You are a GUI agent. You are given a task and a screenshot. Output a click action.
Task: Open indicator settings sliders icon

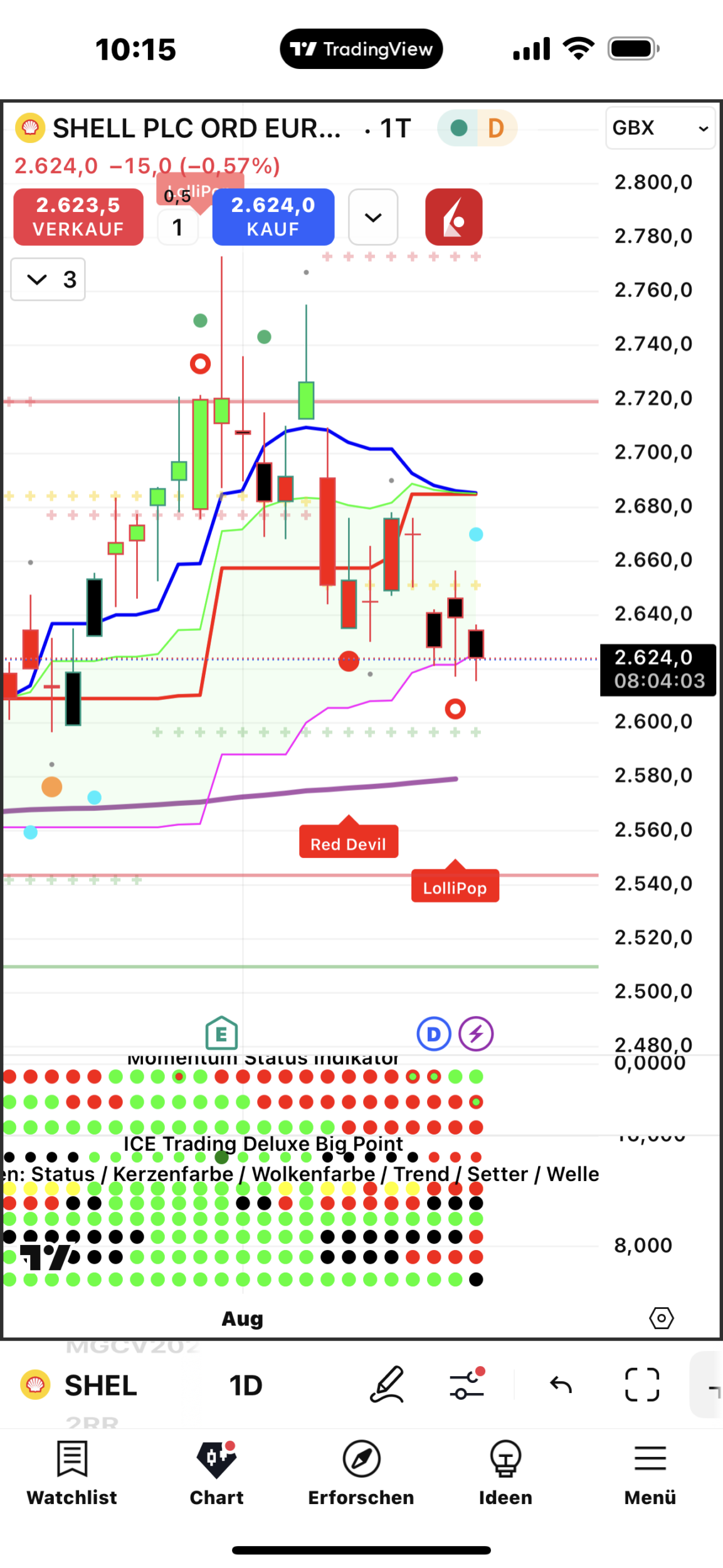click(467, 1384)
